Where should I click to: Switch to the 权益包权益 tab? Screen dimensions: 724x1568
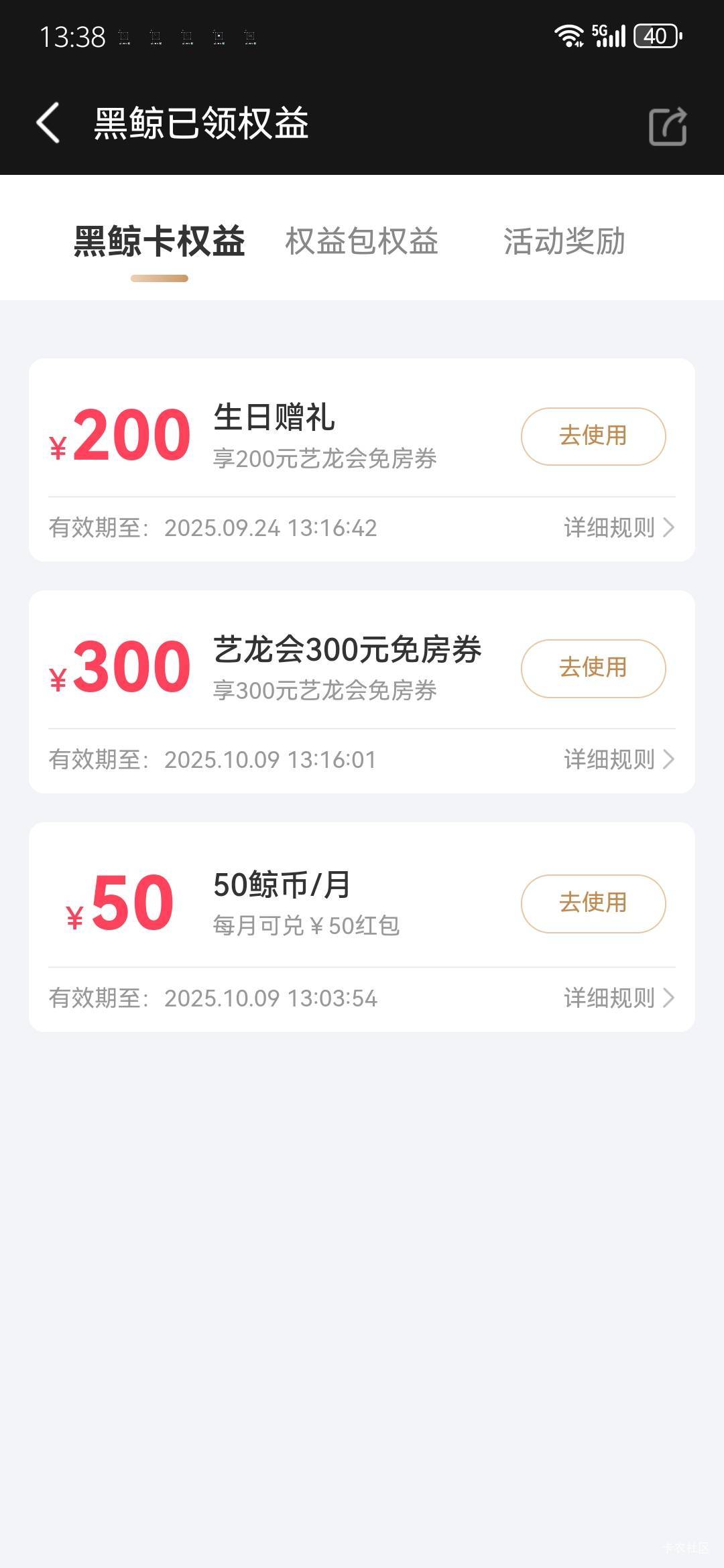(361, 241)
